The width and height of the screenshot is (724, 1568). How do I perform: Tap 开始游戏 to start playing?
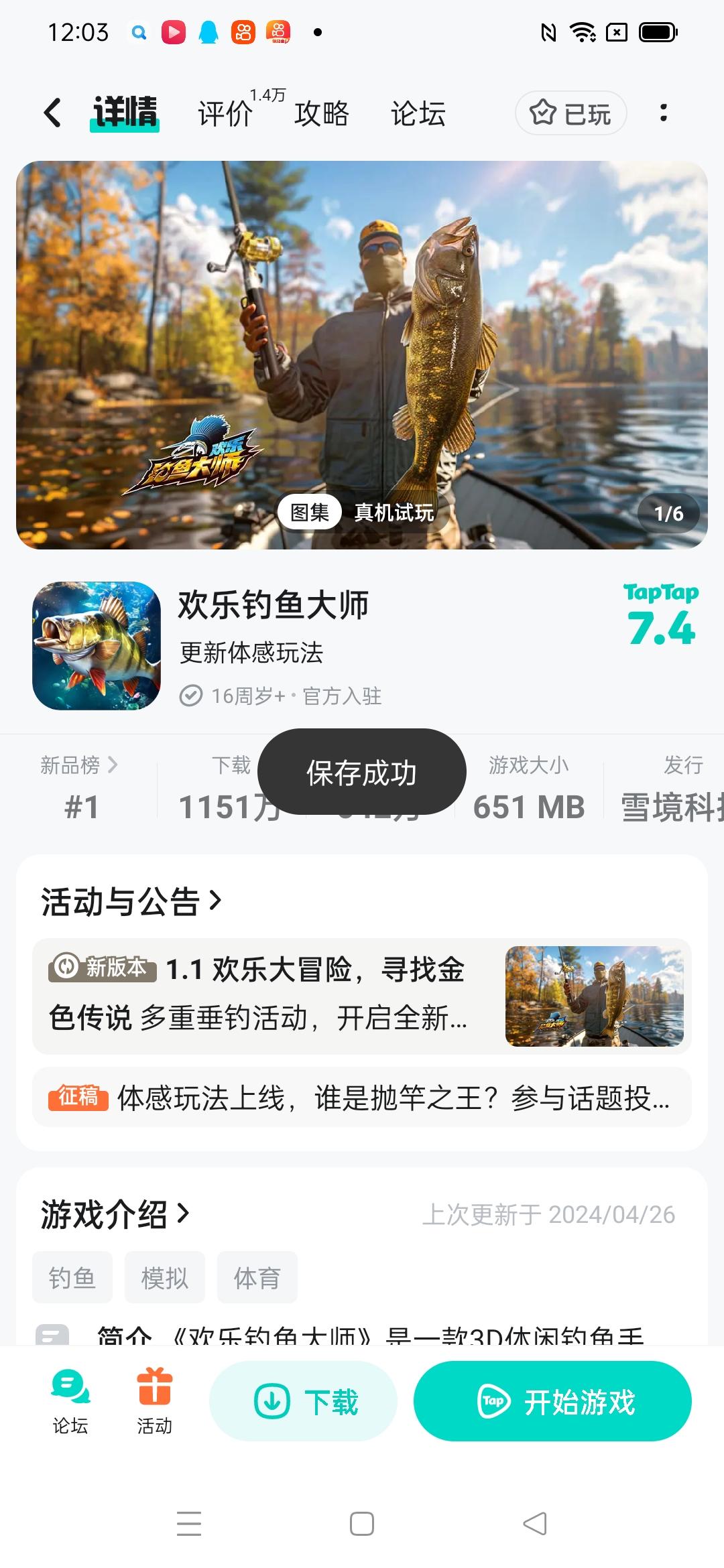click(x=552, y=1401)
